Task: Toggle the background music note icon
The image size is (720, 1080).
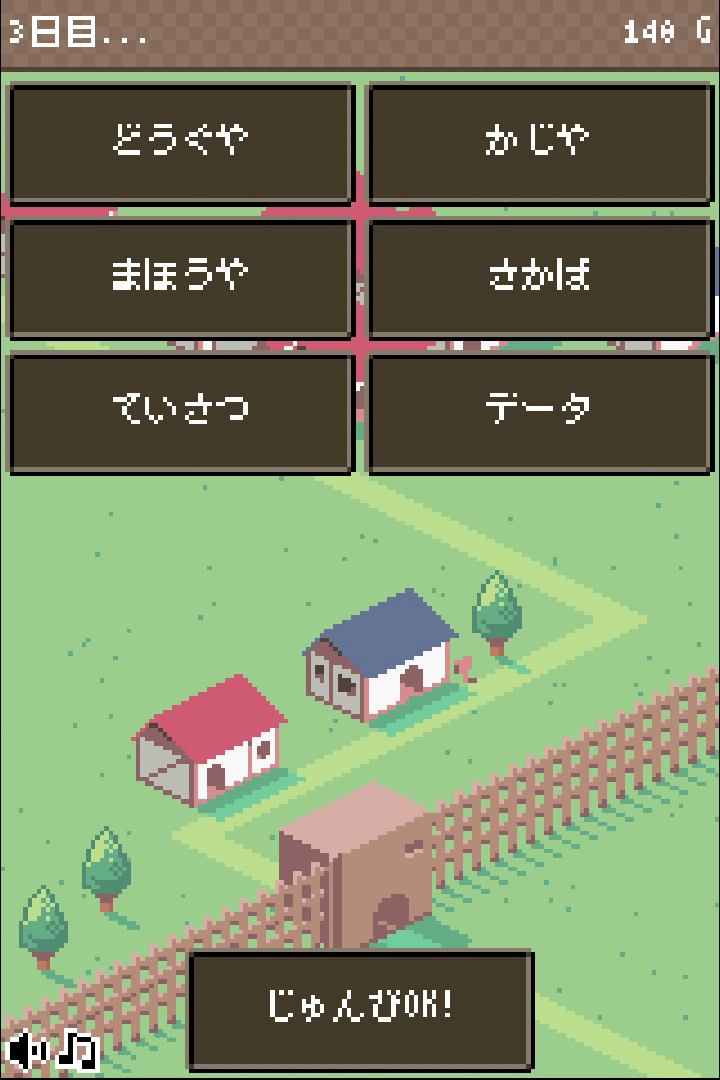Action: tap(76, 1050)
